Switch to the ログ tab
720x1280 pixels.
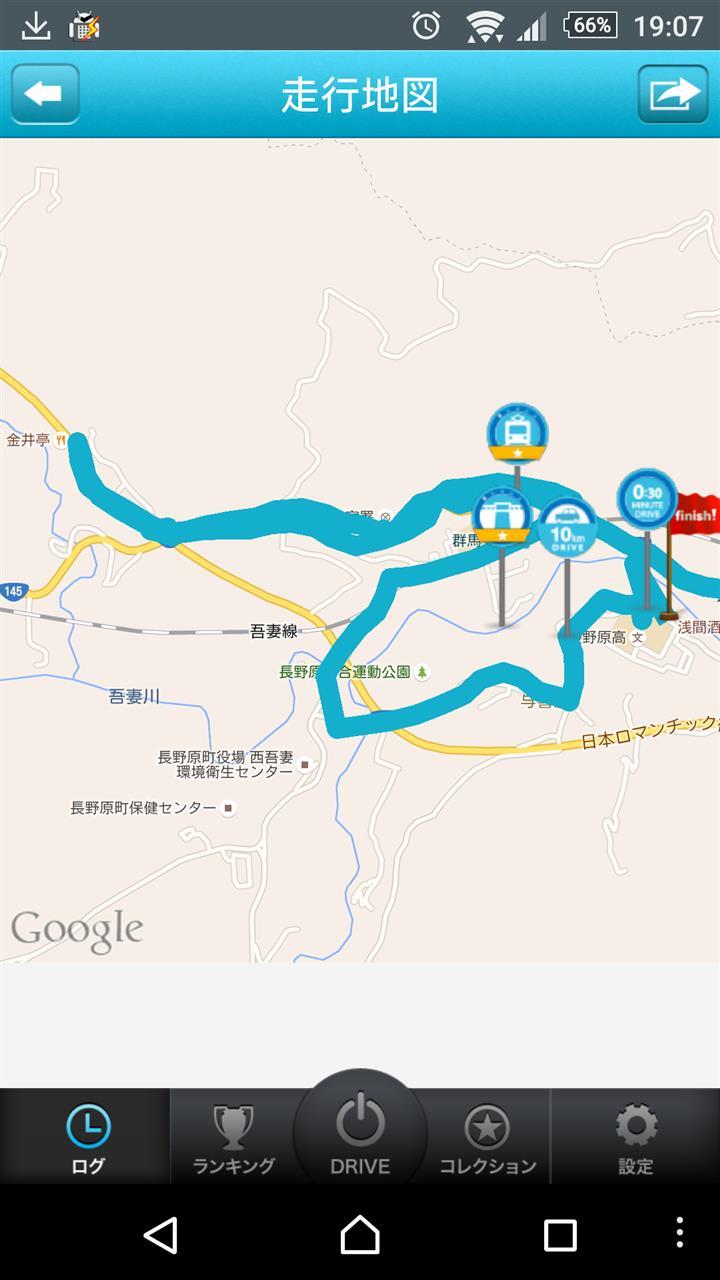coord(87,1137)
